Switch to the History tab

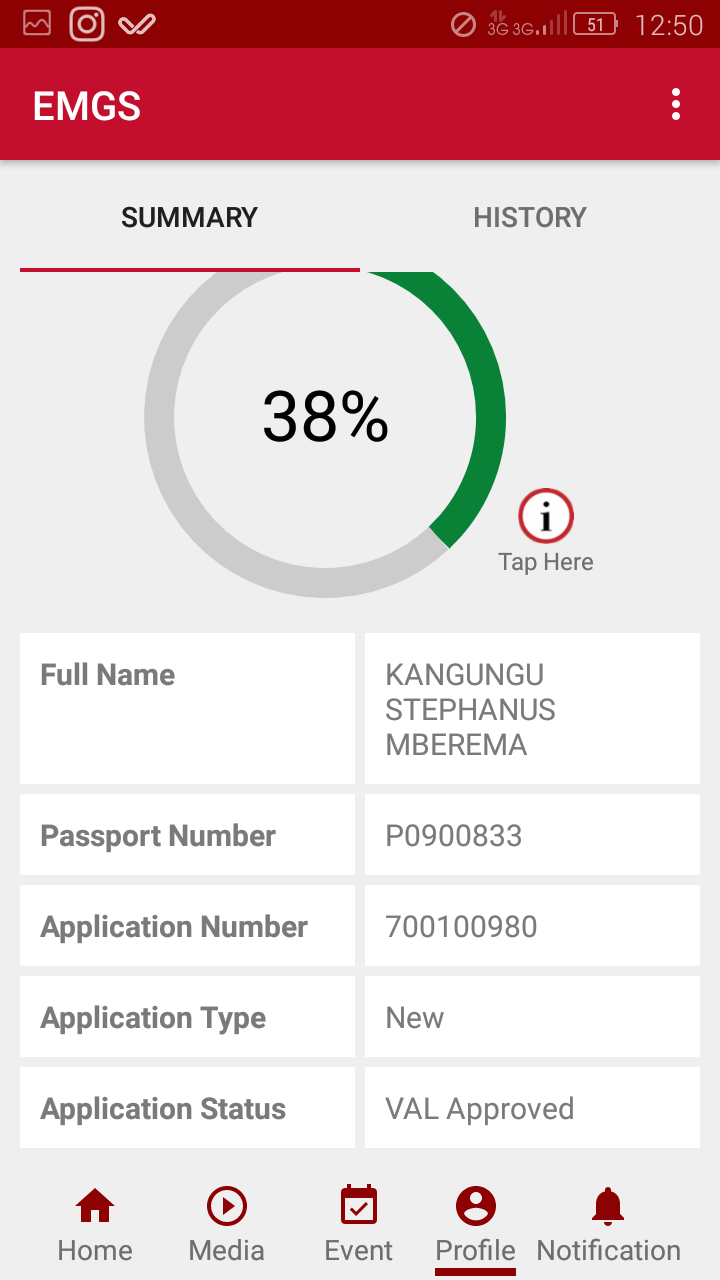tap(529, 218)
